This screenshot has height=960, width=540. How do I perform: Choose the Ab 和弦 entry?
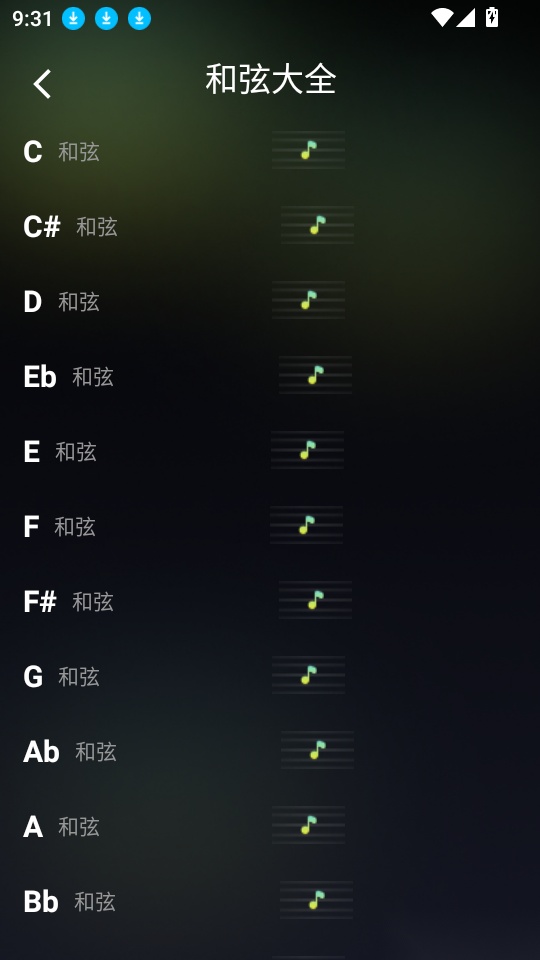(270, 751)
